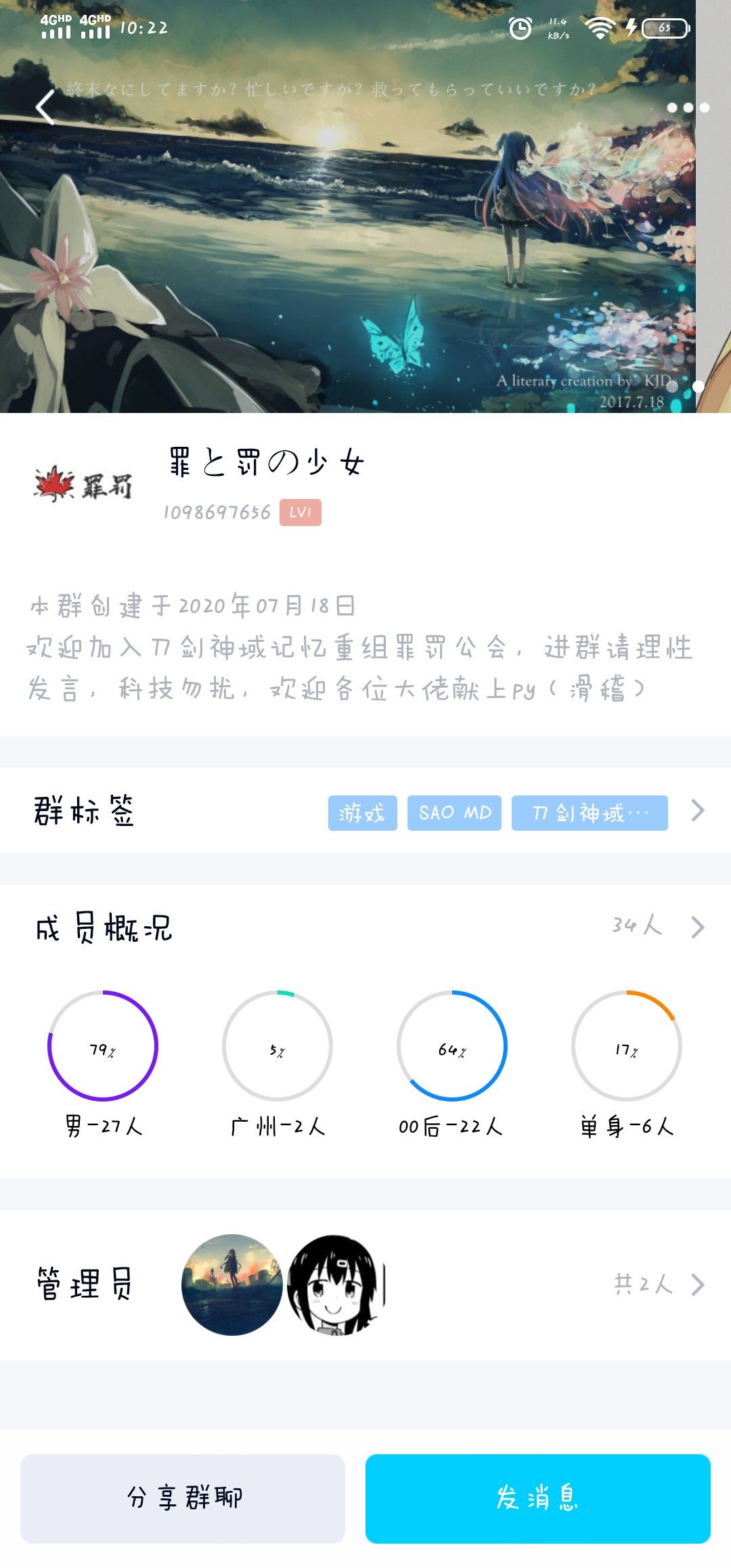Select the 游戏 tag
This screenshot has height=1568, width=731.
[362, 814]
